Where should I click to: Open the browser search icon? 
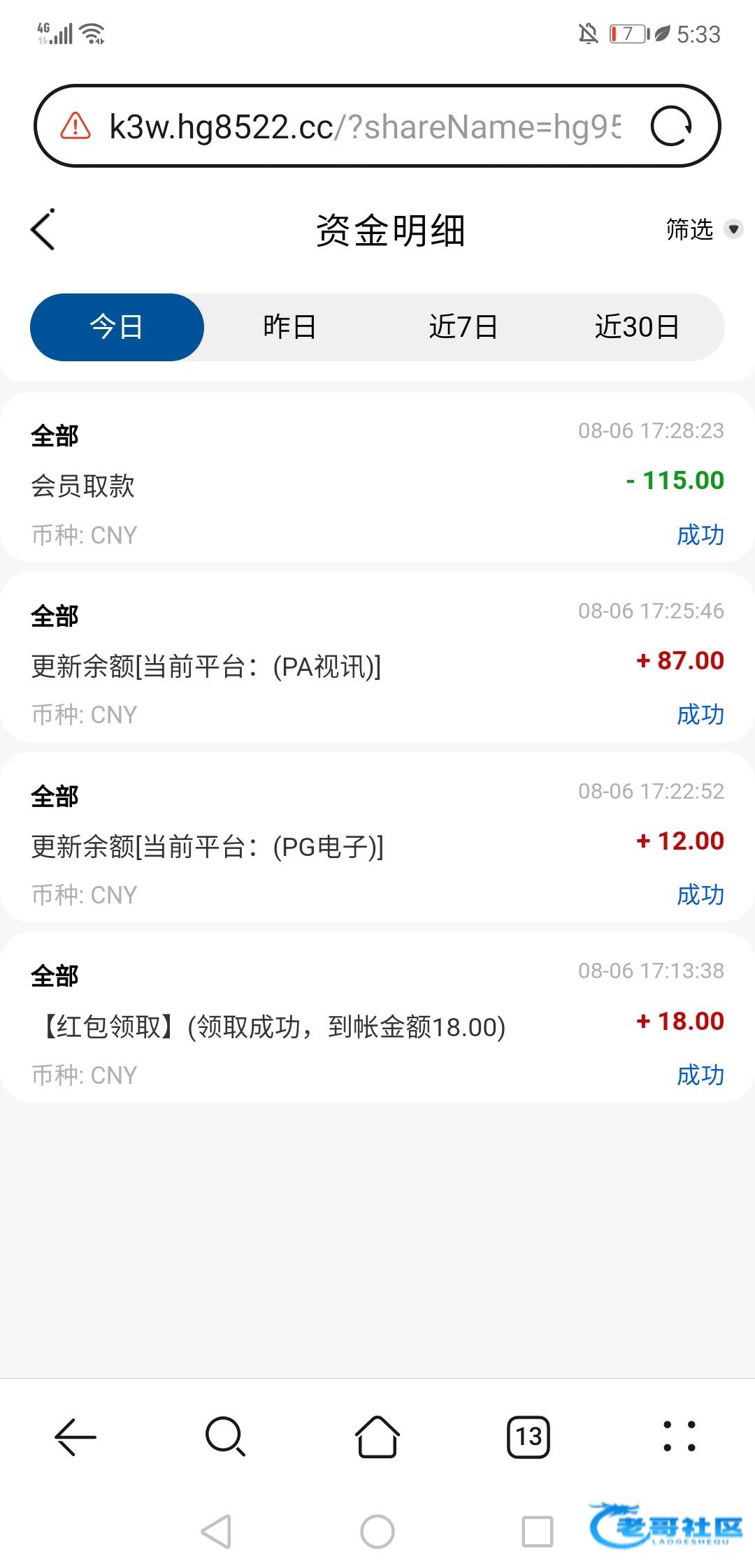tap(225, 1437)
